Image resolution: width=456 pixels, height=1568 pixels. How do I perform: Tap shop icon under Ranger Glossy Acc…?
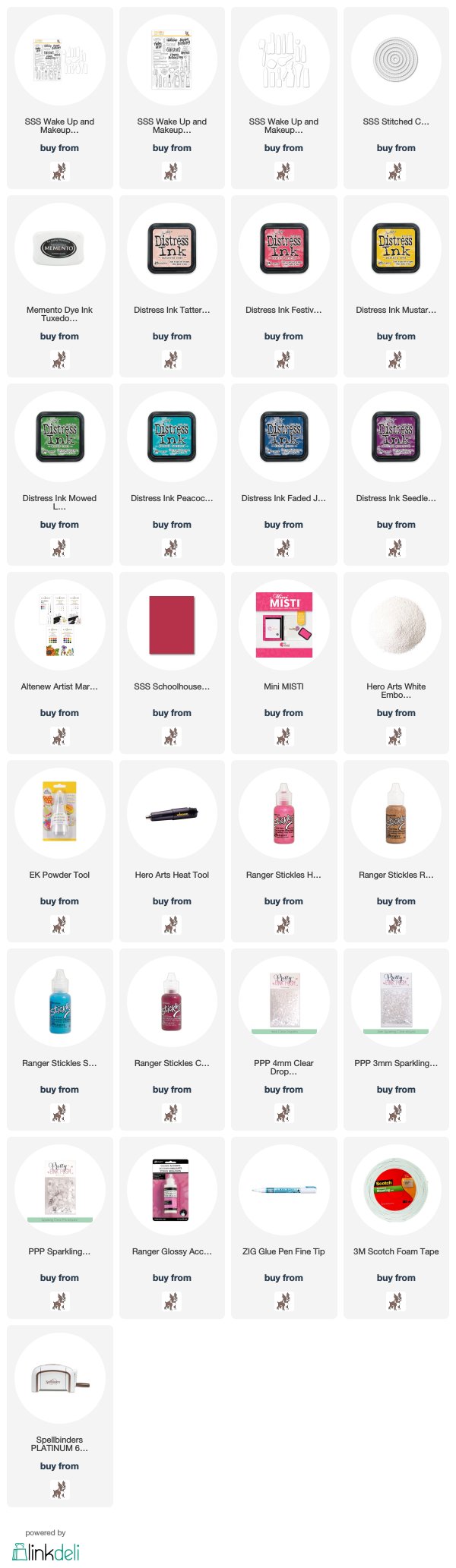tap(172, 1301)
